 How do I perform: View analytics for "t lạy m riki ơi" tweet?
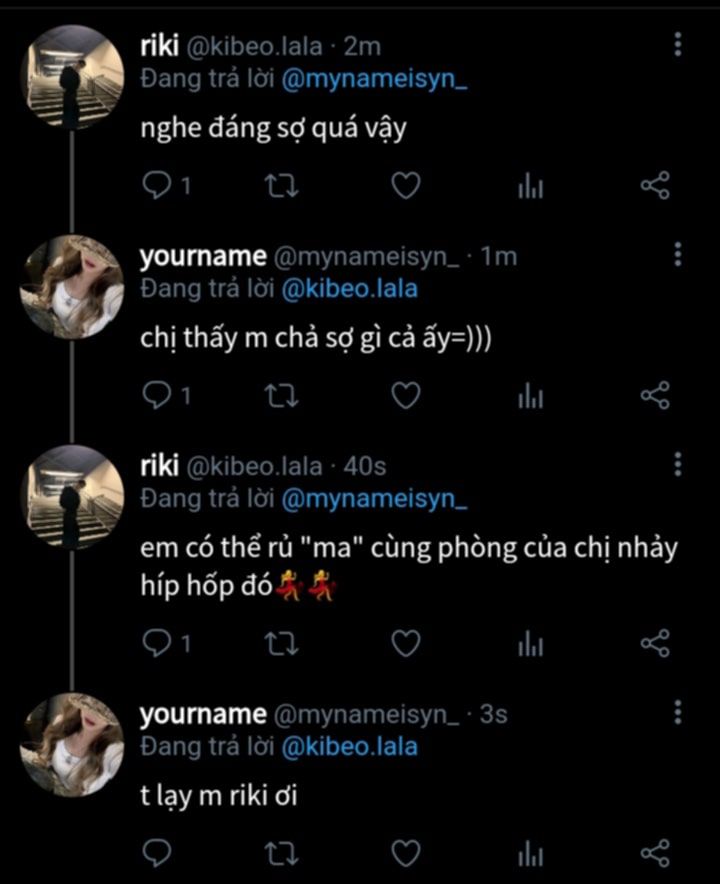click(530, 852)
